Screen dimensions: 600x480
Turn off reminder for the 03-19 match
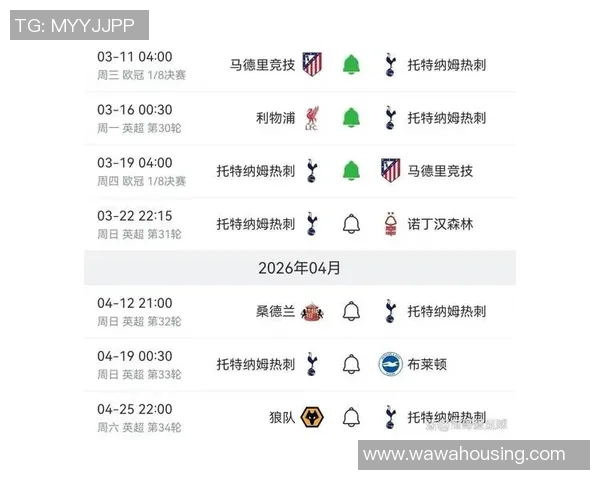350,171
